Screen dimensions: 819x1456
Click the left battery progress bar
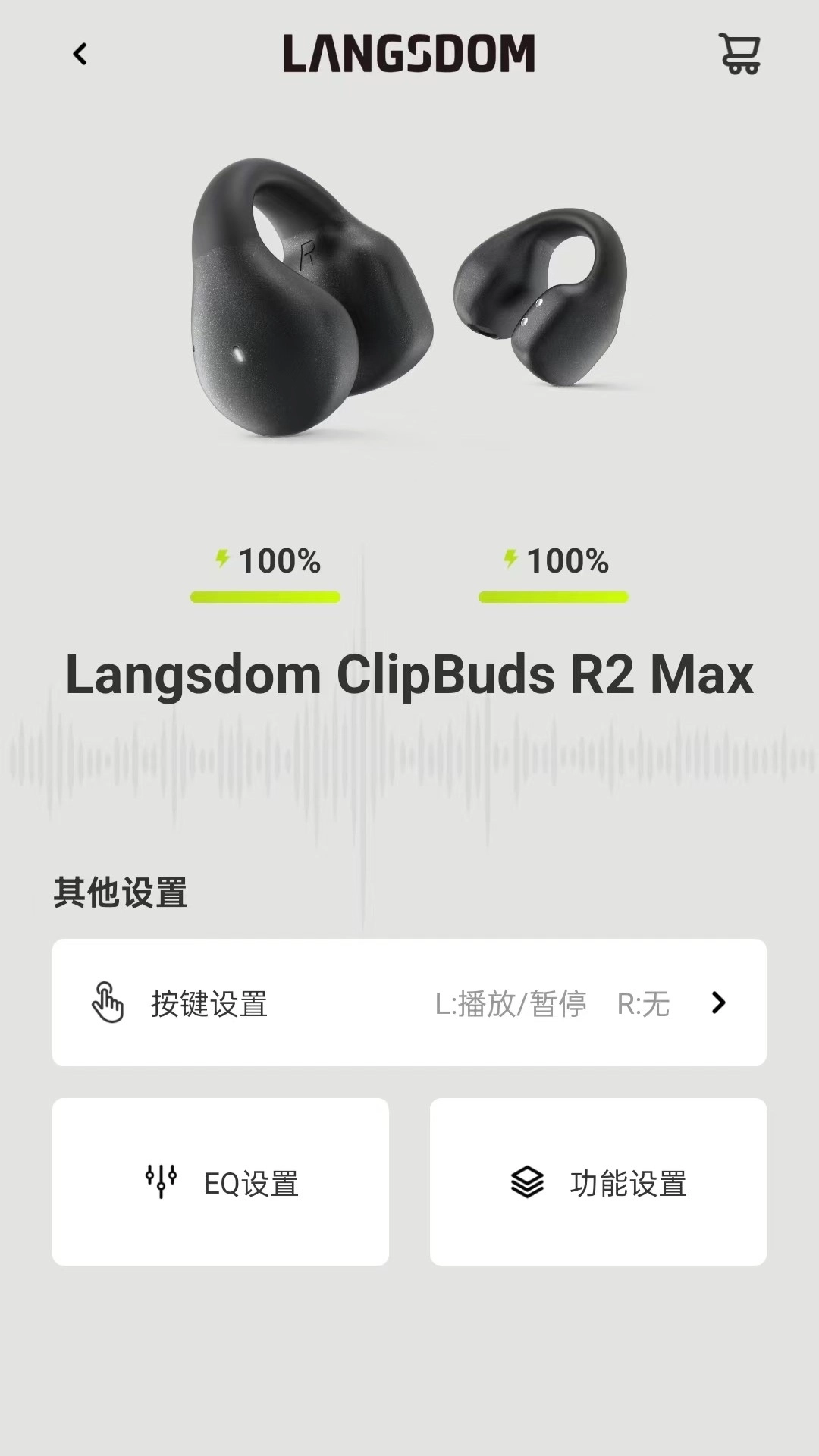click(265, 597)
